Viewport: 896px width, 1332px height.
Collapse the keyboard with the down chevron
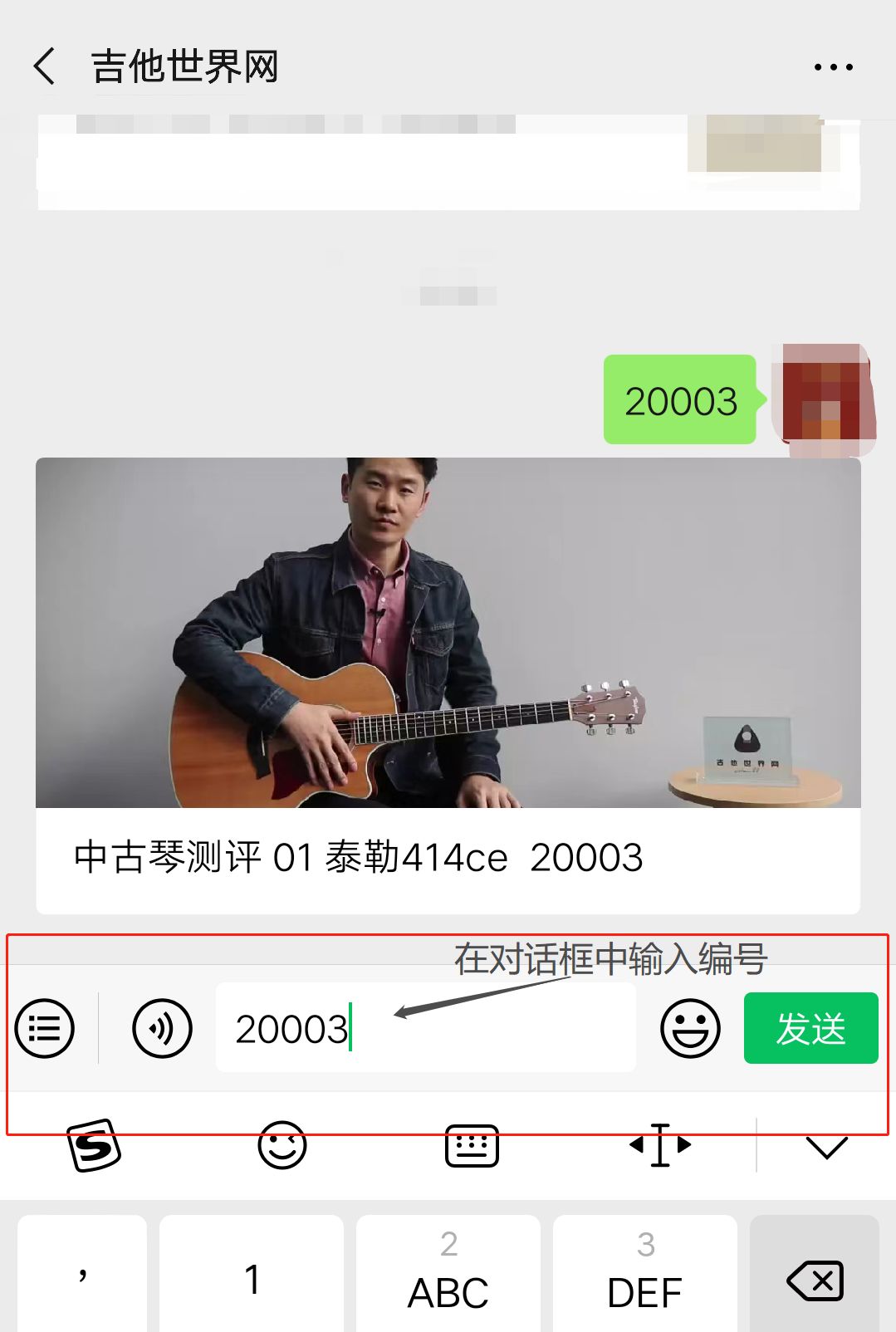pos(824,1147)
